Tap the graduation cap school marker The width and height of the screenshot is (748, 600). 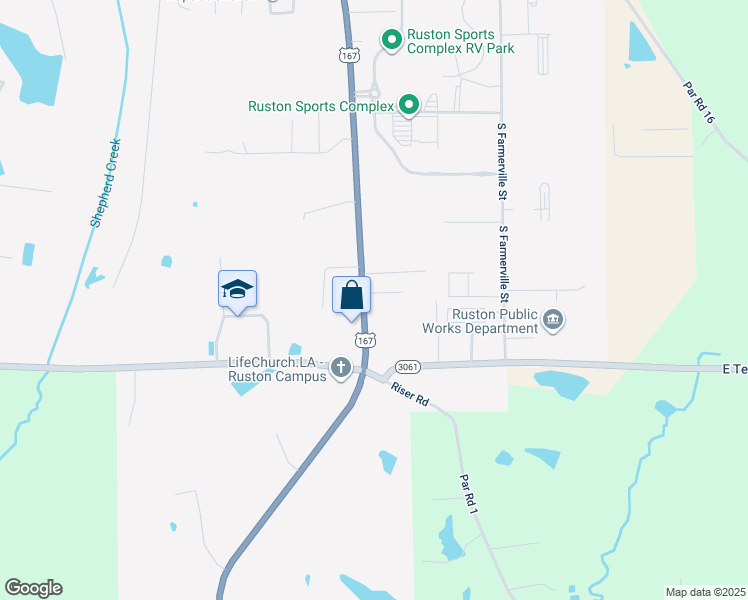(238, 290)
